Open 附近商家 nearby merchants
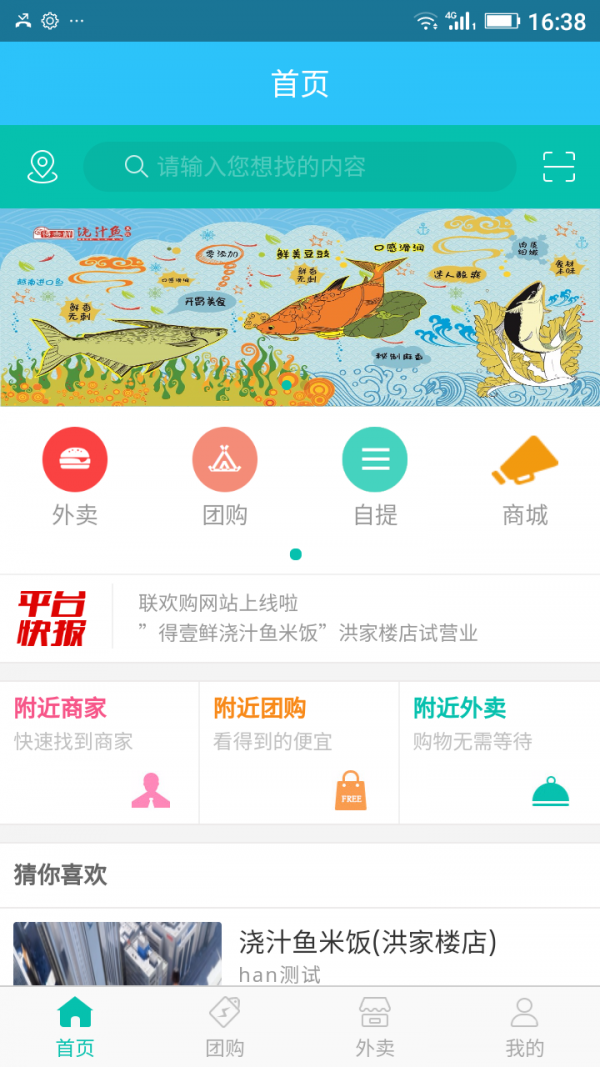Screen dimensions: 600x1067 coord(99,752)
